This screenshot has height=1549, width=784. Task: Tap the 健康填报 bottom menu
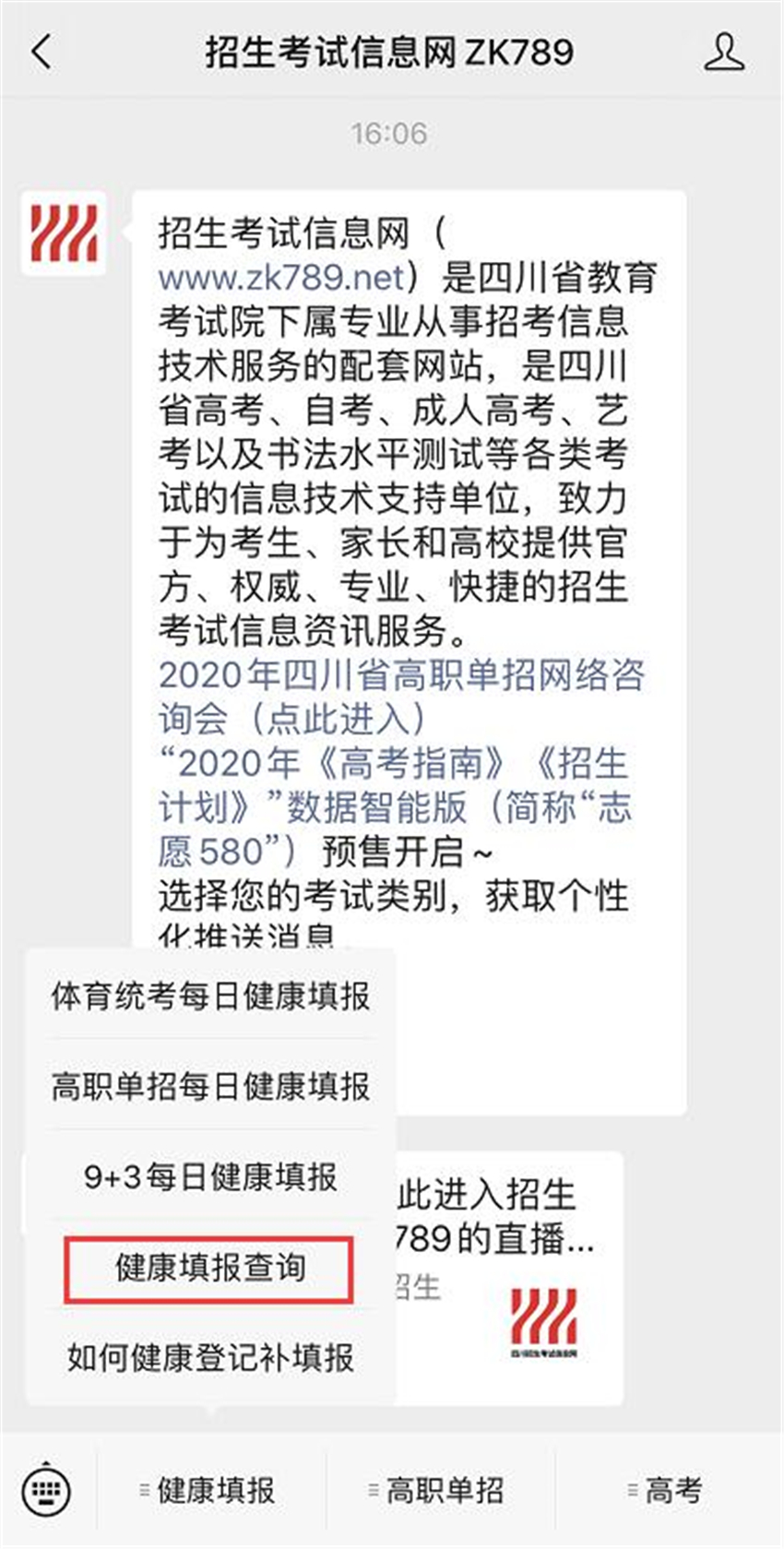click(x=210, y=1490)
